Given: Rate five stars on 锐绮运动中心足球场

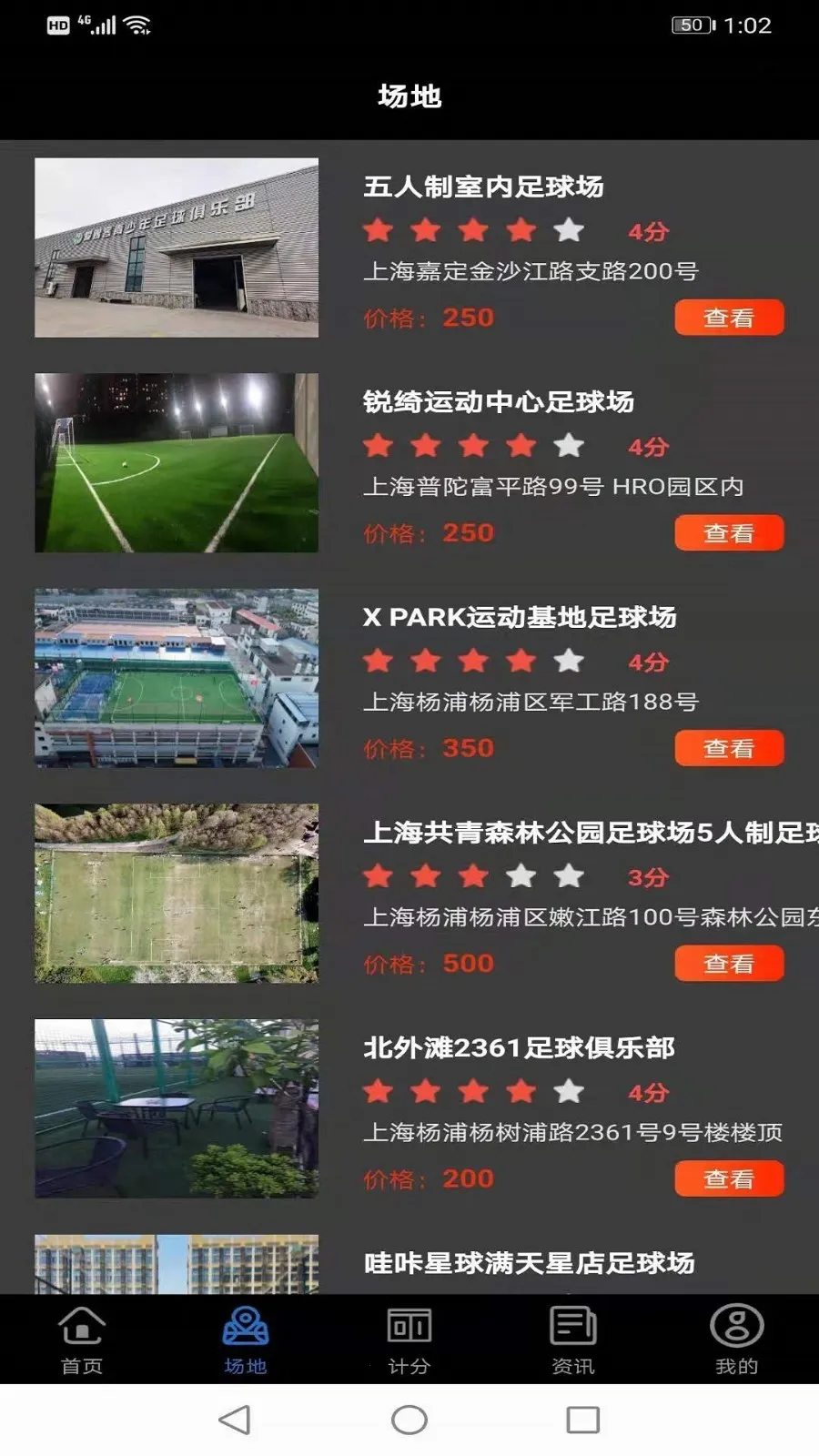Looking at the screenshot, I should (571, 445).
